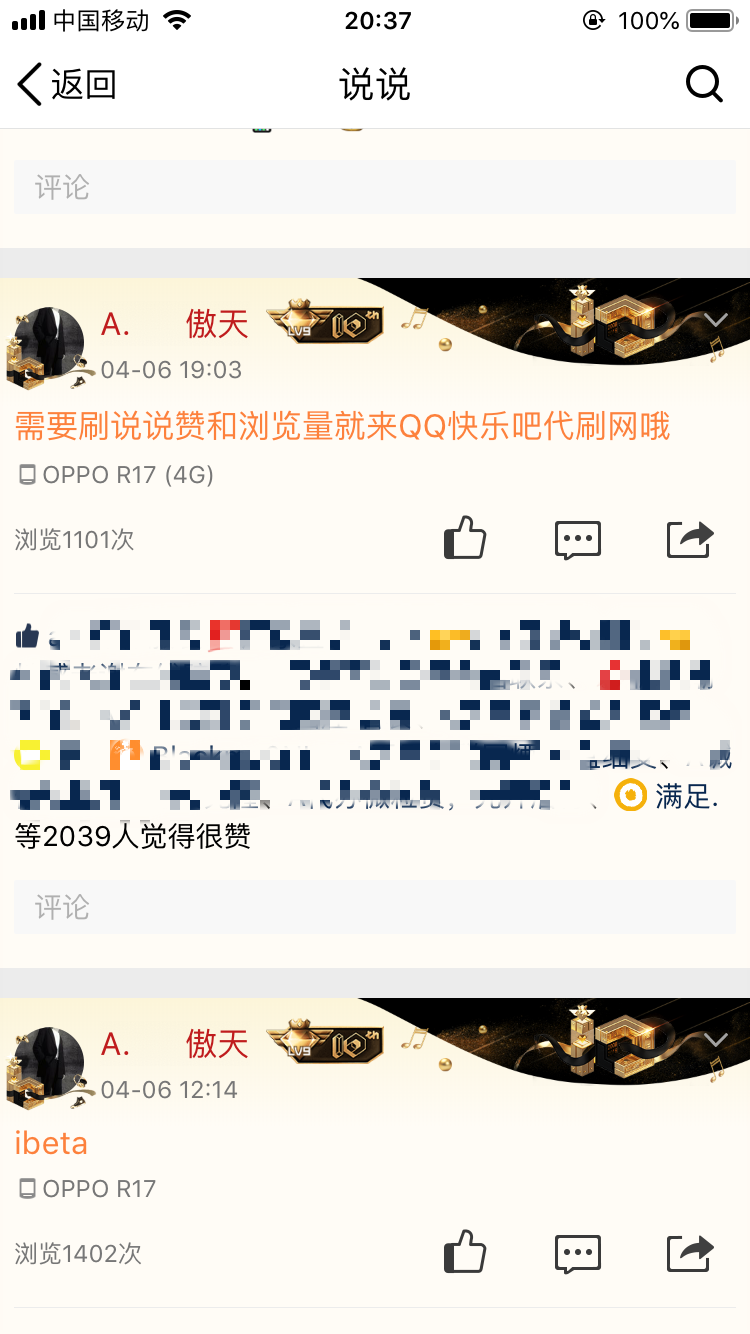Screen dimensions: 750x1334
Task: Open search from the magnifier icon
Action: point(704,85)
